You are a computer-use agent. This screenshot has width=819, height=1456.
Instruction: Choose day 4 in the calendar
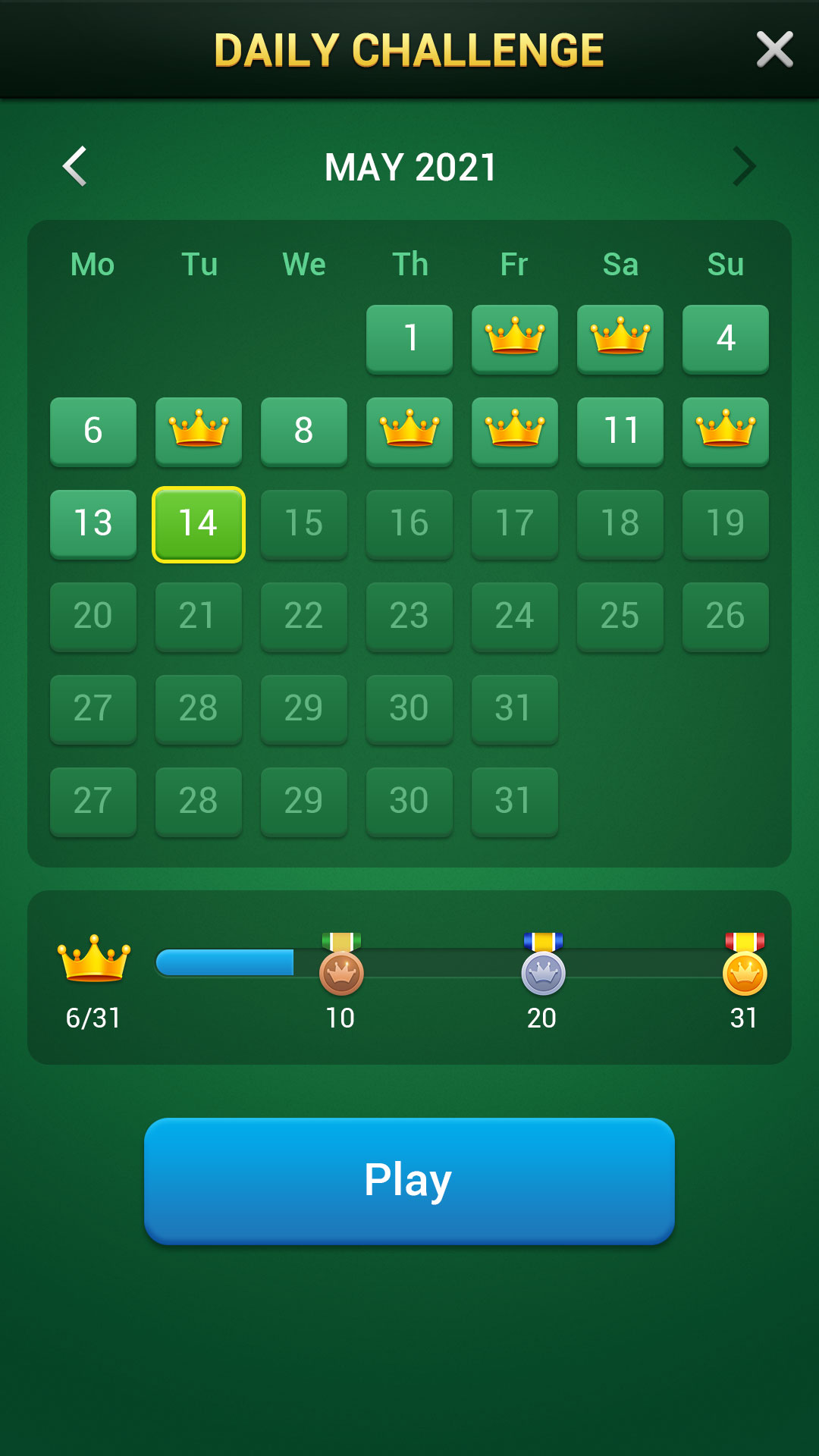point(726,338)
